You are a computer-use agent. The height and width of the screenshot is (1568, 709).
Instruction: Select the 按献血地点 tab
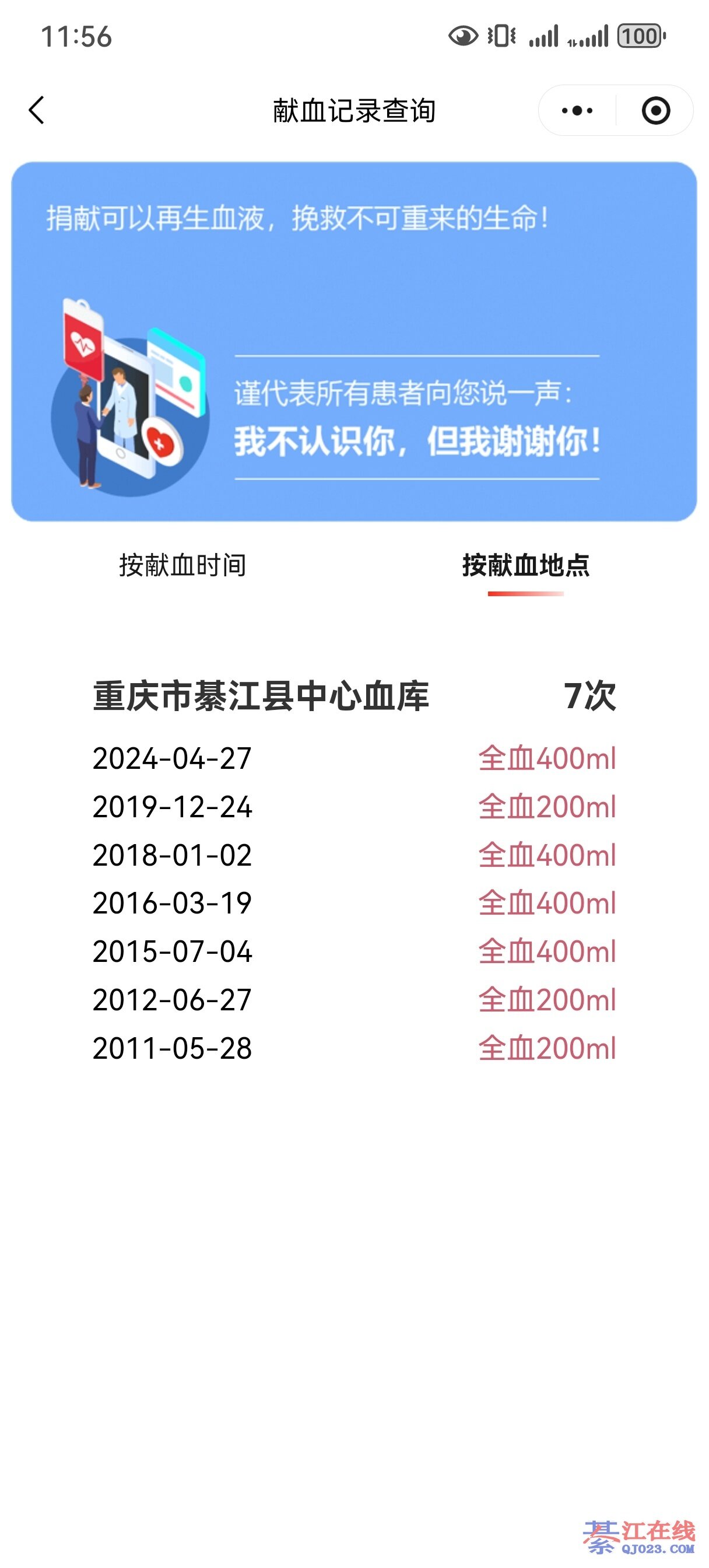click(526, 565)
